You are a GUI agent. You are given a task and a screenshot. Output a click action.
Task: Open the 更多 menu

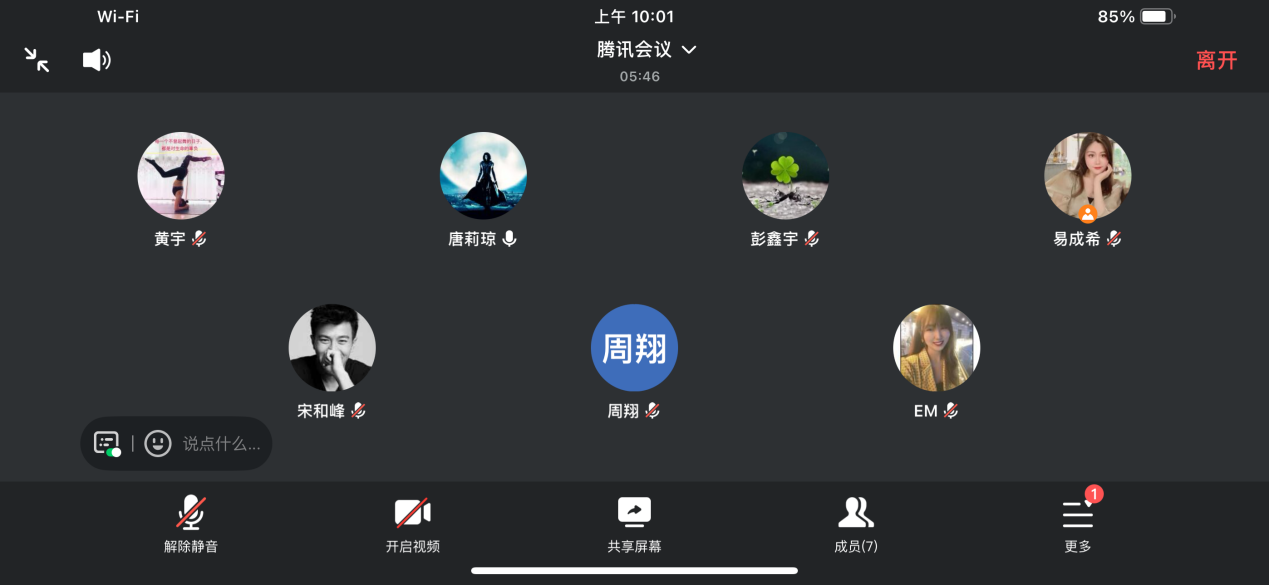[1077, 524]
